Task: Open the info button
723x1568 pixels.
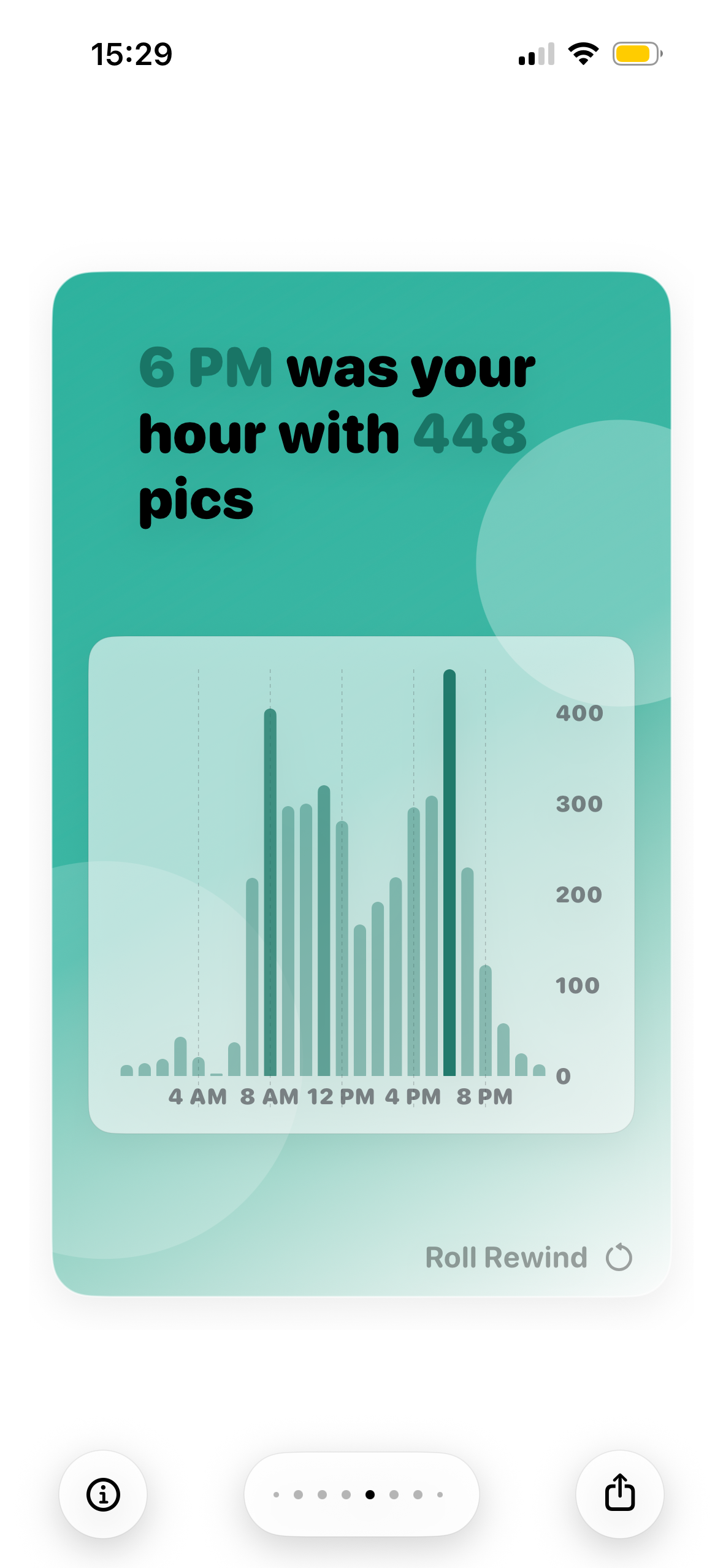Action: [x=103, y=1494]
